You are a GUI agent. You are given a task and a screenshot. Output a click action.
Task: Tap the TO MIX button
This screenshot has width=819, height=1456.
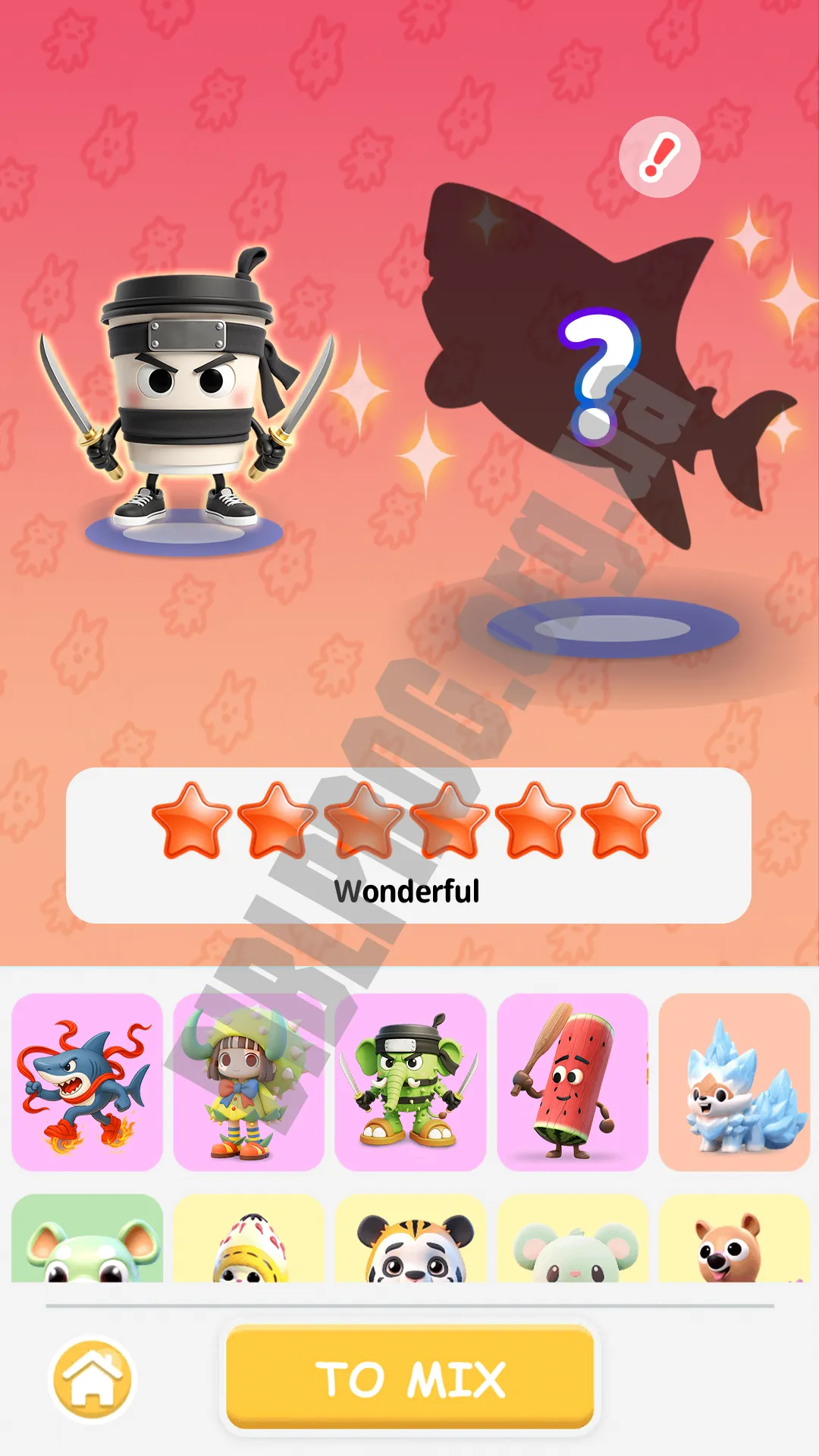pos(409,1377)
